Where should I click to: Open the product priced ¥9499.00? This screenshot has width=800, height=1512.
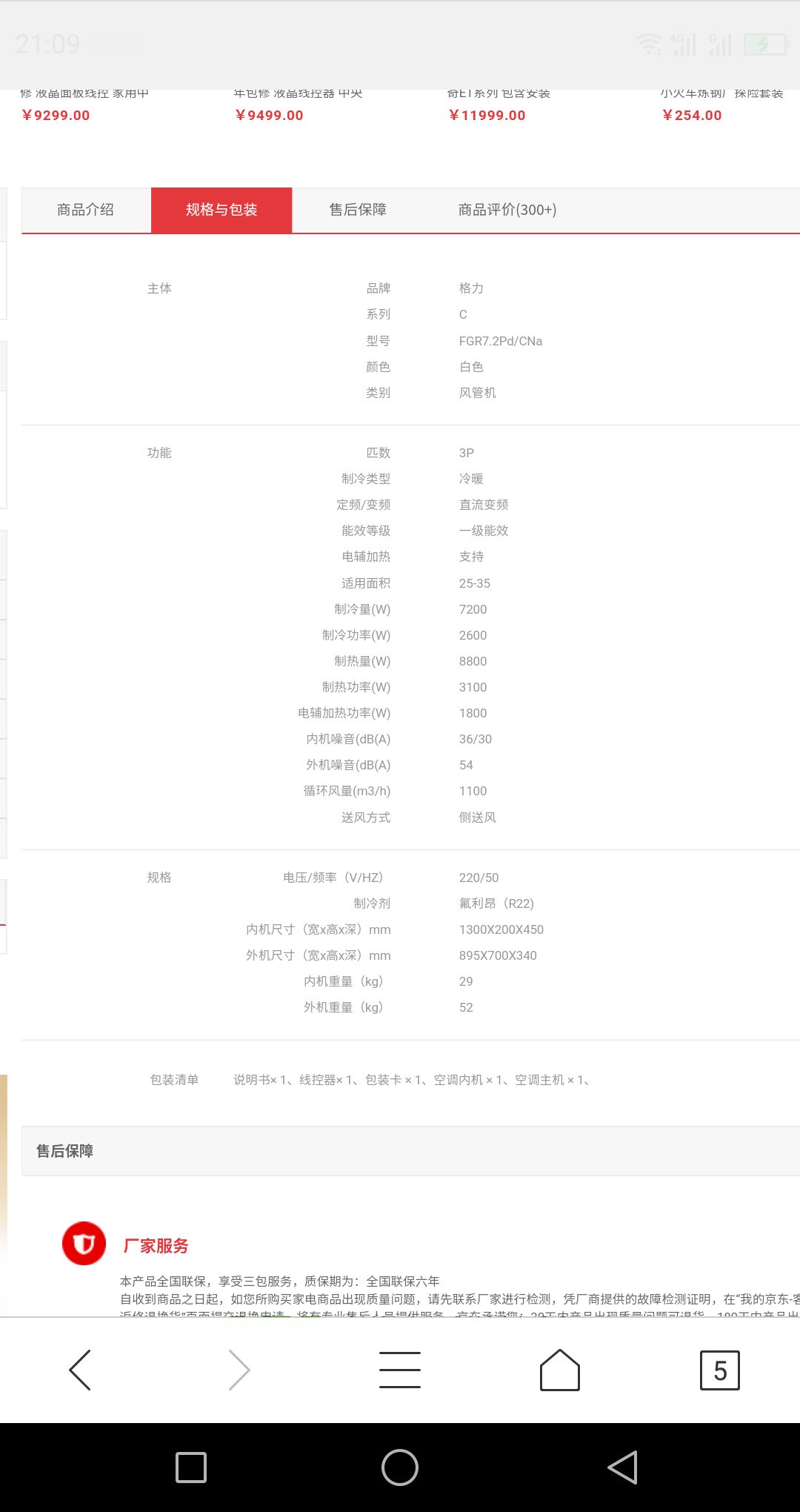[270, 115]
